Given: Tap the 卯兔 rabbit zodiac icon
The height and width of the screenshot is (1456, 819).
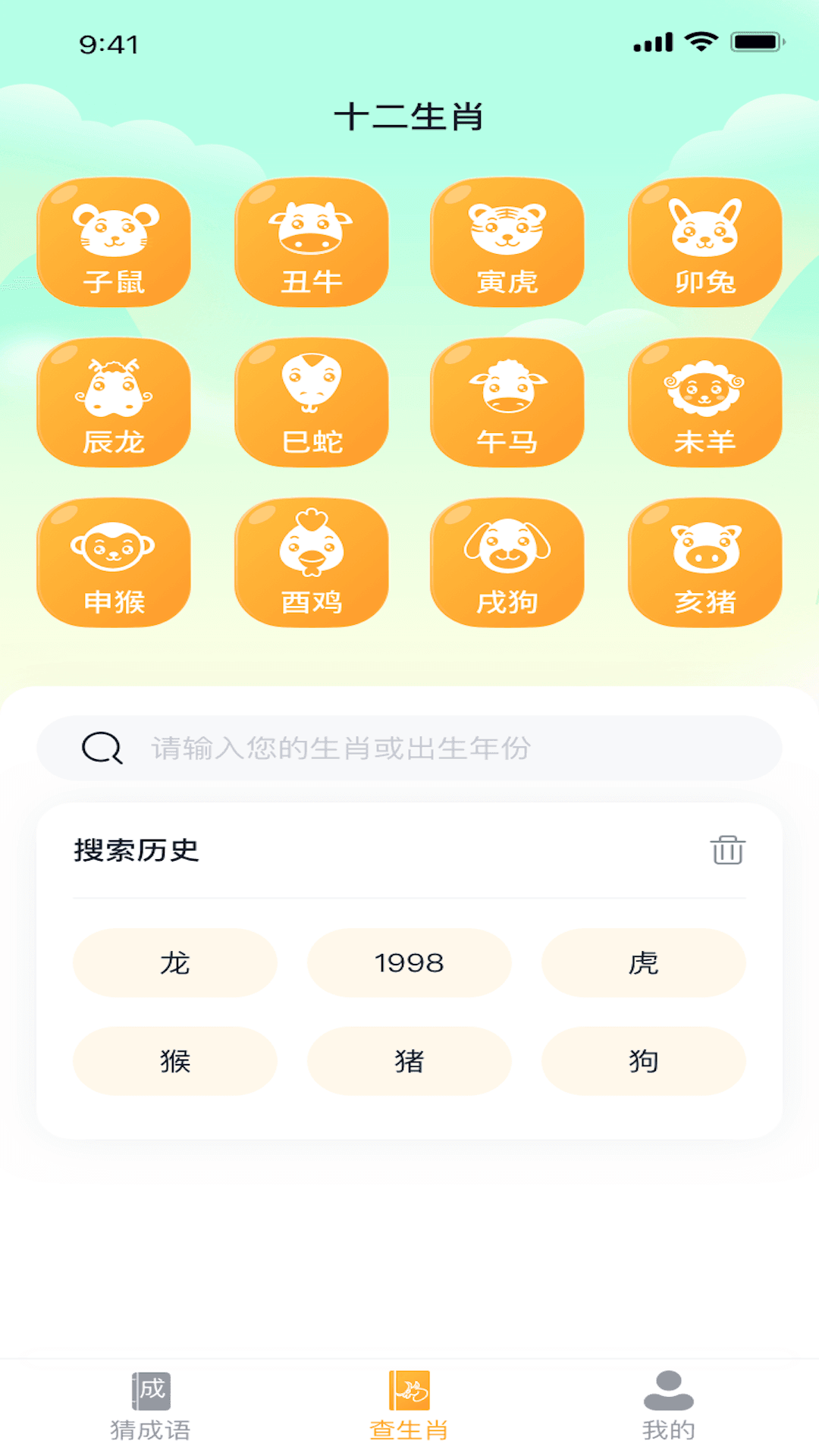Looking at the screenshot, I should (704, 244).
